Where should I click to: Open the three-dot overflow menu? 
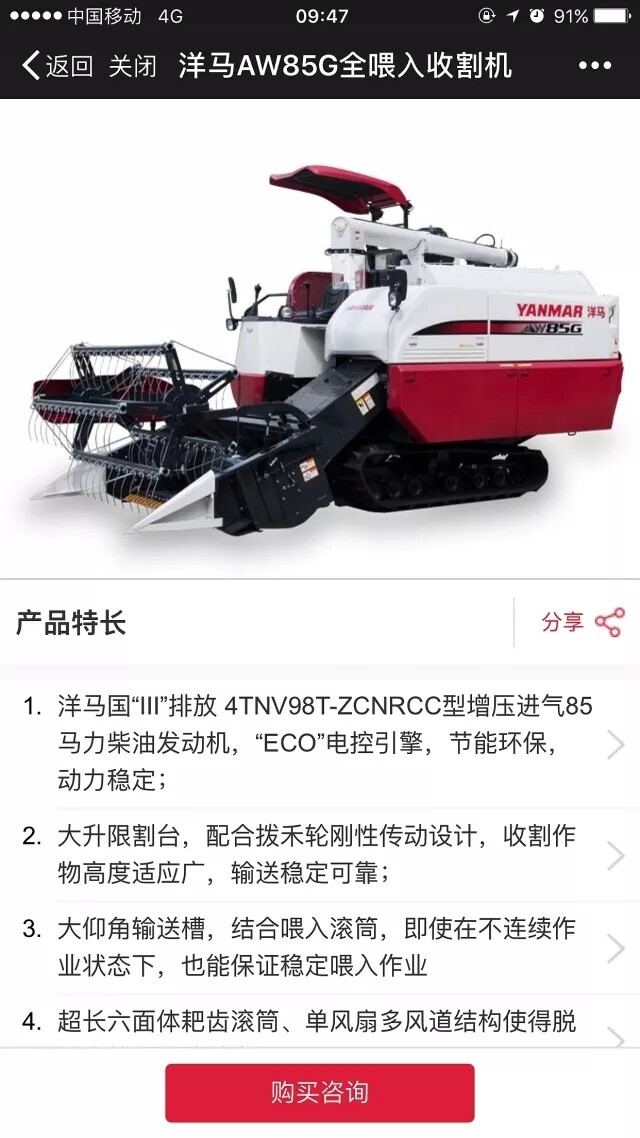pyautogui.click(x=595, y=67)
